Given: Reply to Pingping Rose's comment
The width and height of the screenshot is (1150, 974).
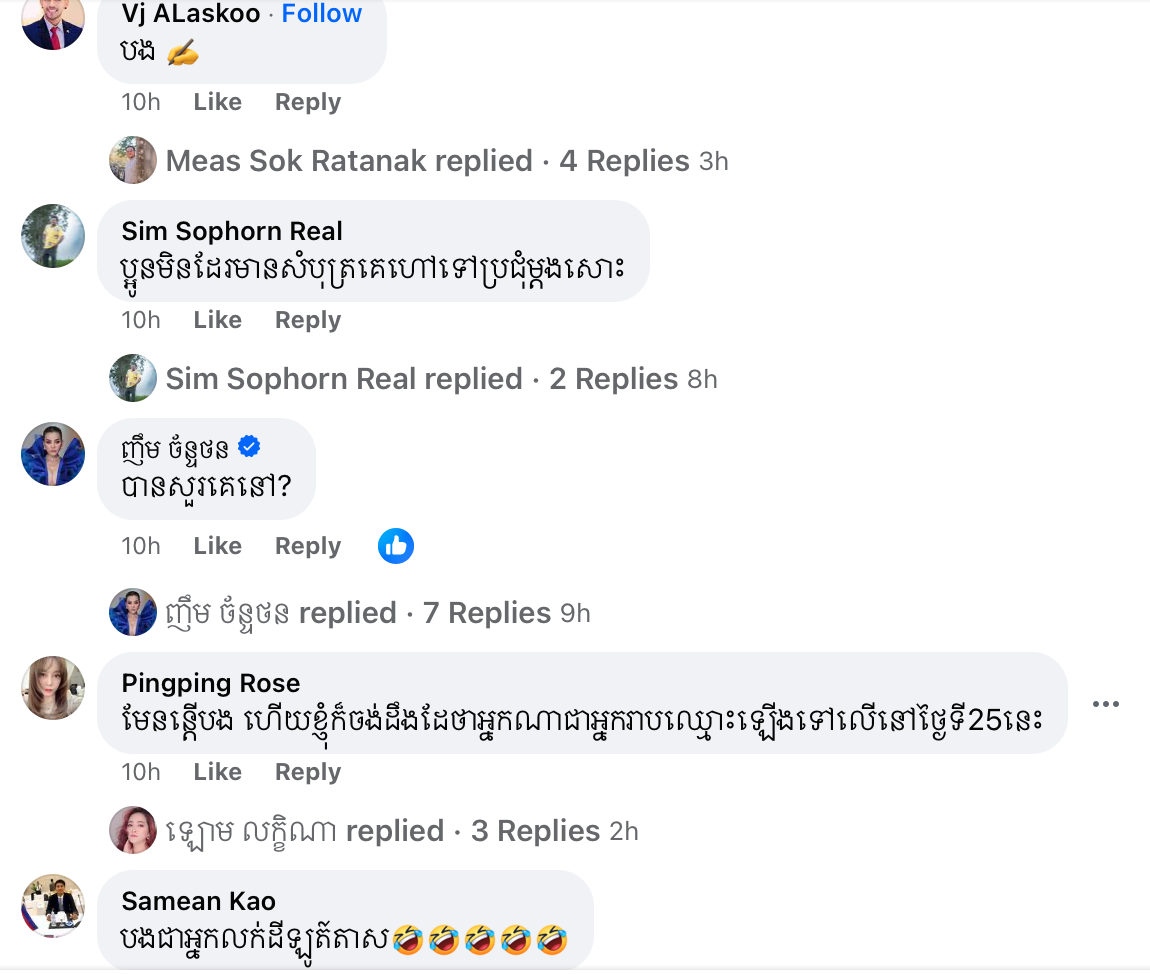Looking at the screenshot, I should point(307,772).
